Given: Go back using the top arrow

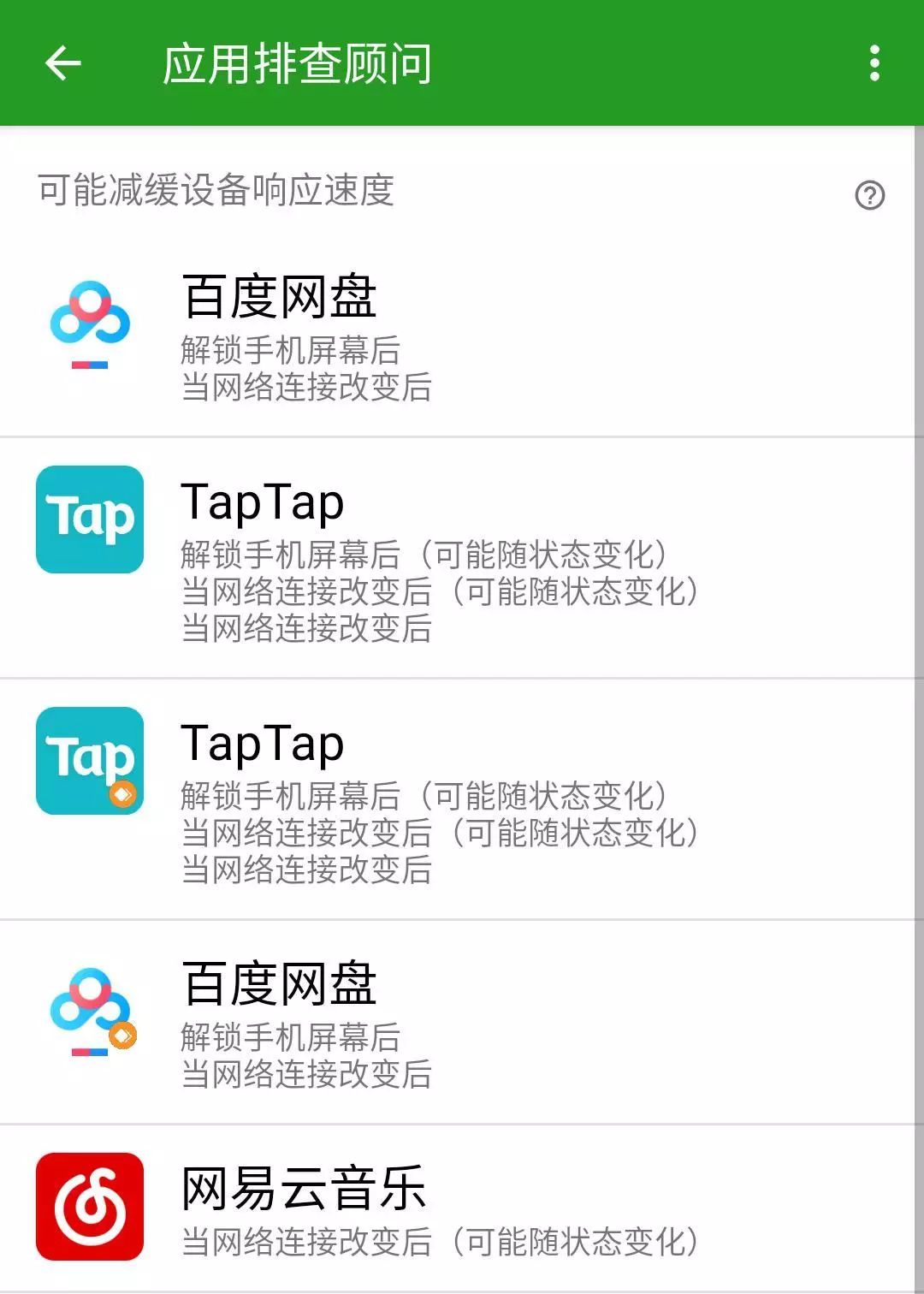Looking at the screenshot, I should [62, 63].
